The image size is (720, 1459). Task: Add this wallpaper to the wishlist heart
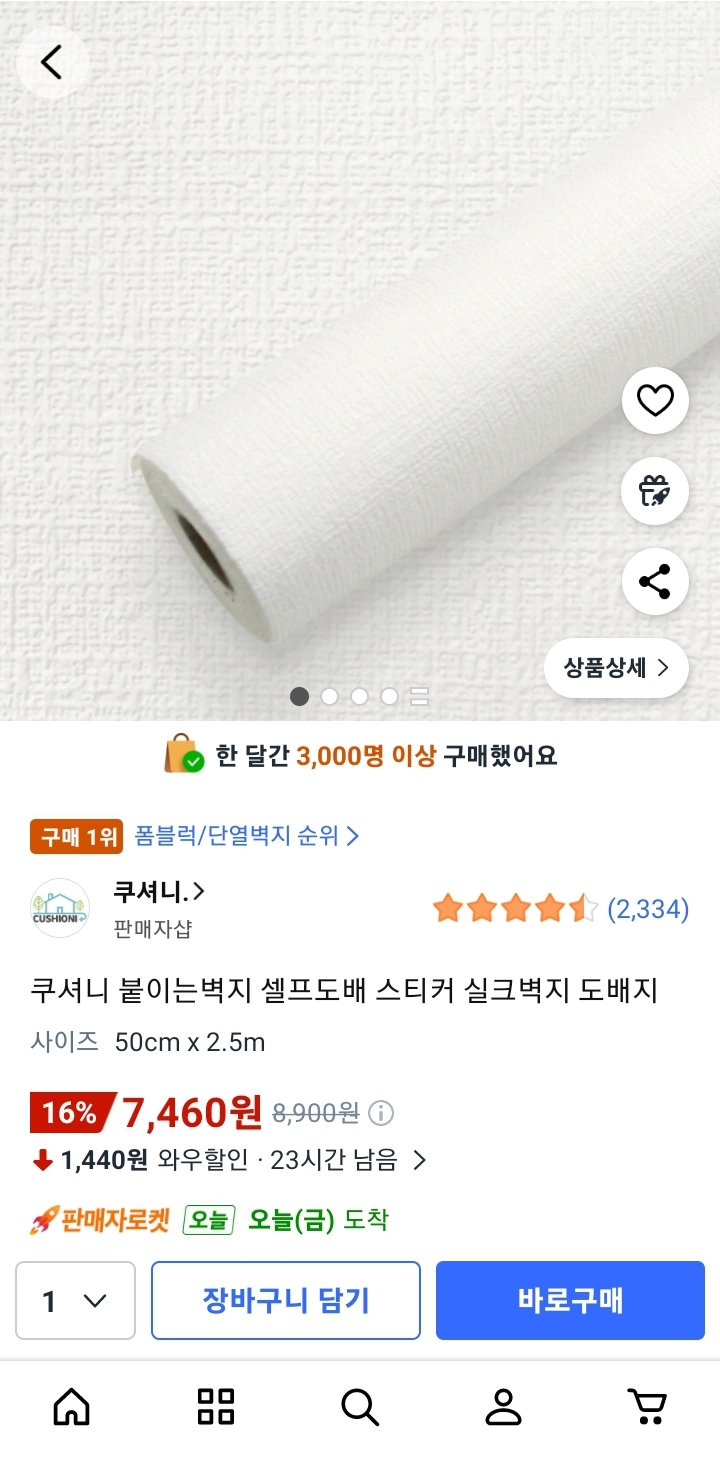coord(655,401)
